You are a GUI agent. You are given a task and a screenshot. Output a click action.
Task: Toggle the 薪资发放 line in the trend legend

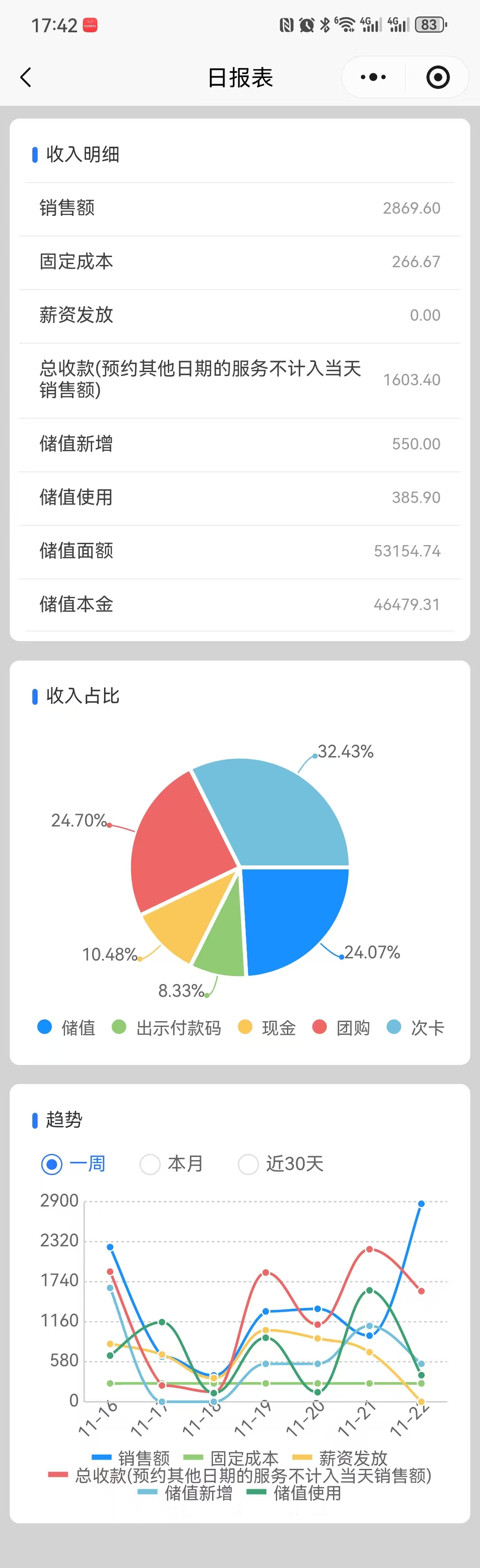(340, 1458)
